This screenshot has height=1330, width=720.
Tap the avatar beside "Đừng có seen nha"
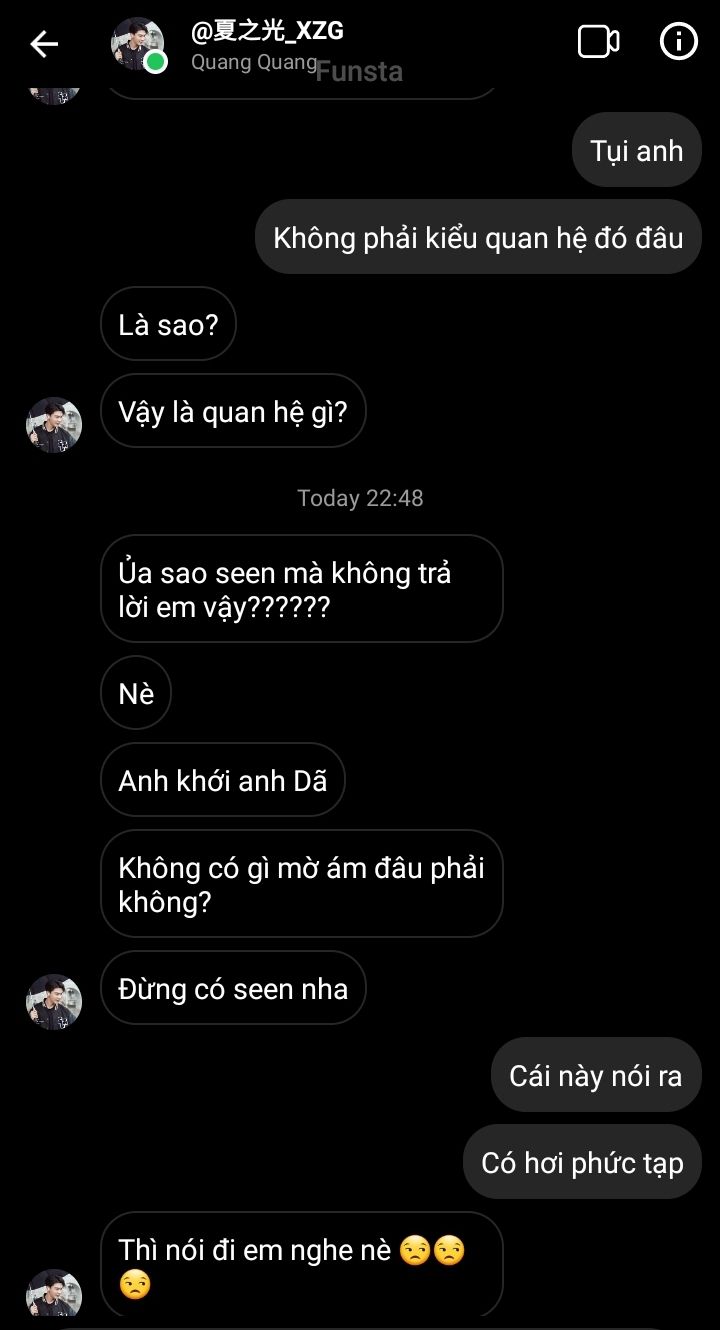[53, 1001]
